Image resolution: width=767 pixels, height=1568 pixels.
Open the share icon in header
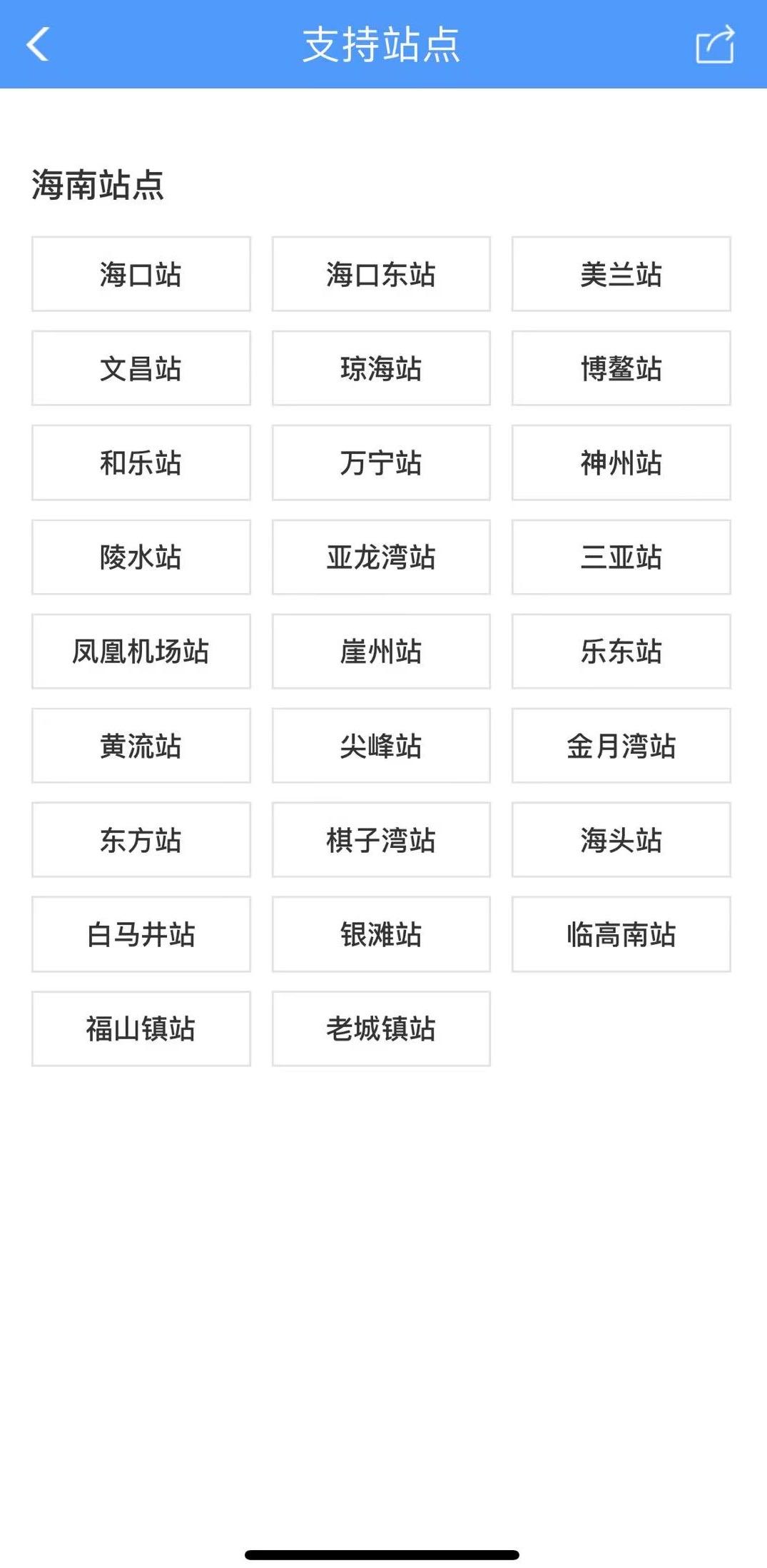click(715, 44)
